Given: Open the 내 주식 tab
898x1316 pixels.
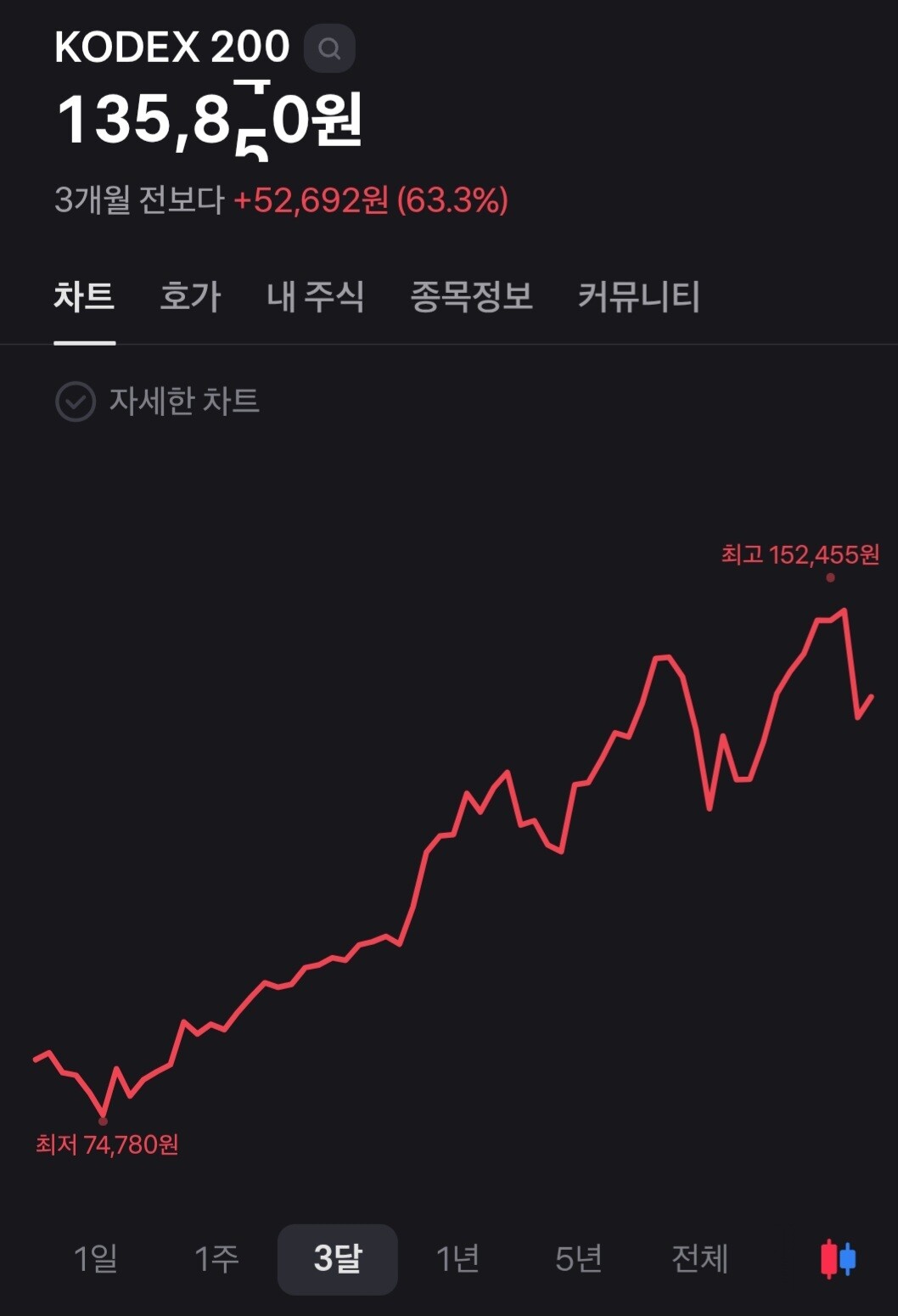Looking at the screenshot, I should [x=315, y=296].
